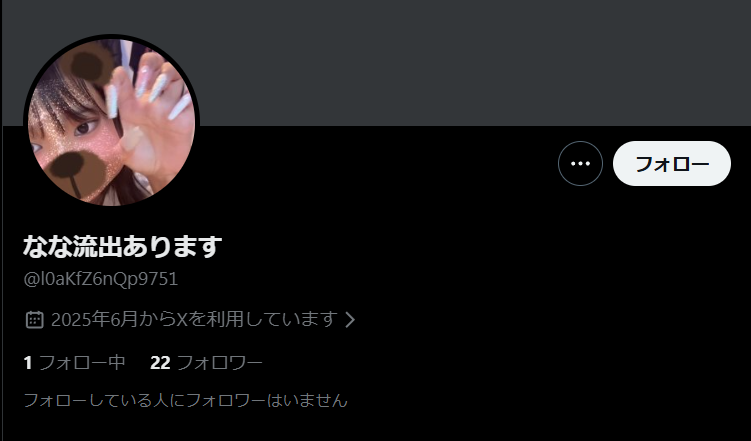Image resolution: width=751 pixels, height=441 pixels.
Task: Open the 2025年6月からXを利用しています join date details
Action: pos(190,320)
